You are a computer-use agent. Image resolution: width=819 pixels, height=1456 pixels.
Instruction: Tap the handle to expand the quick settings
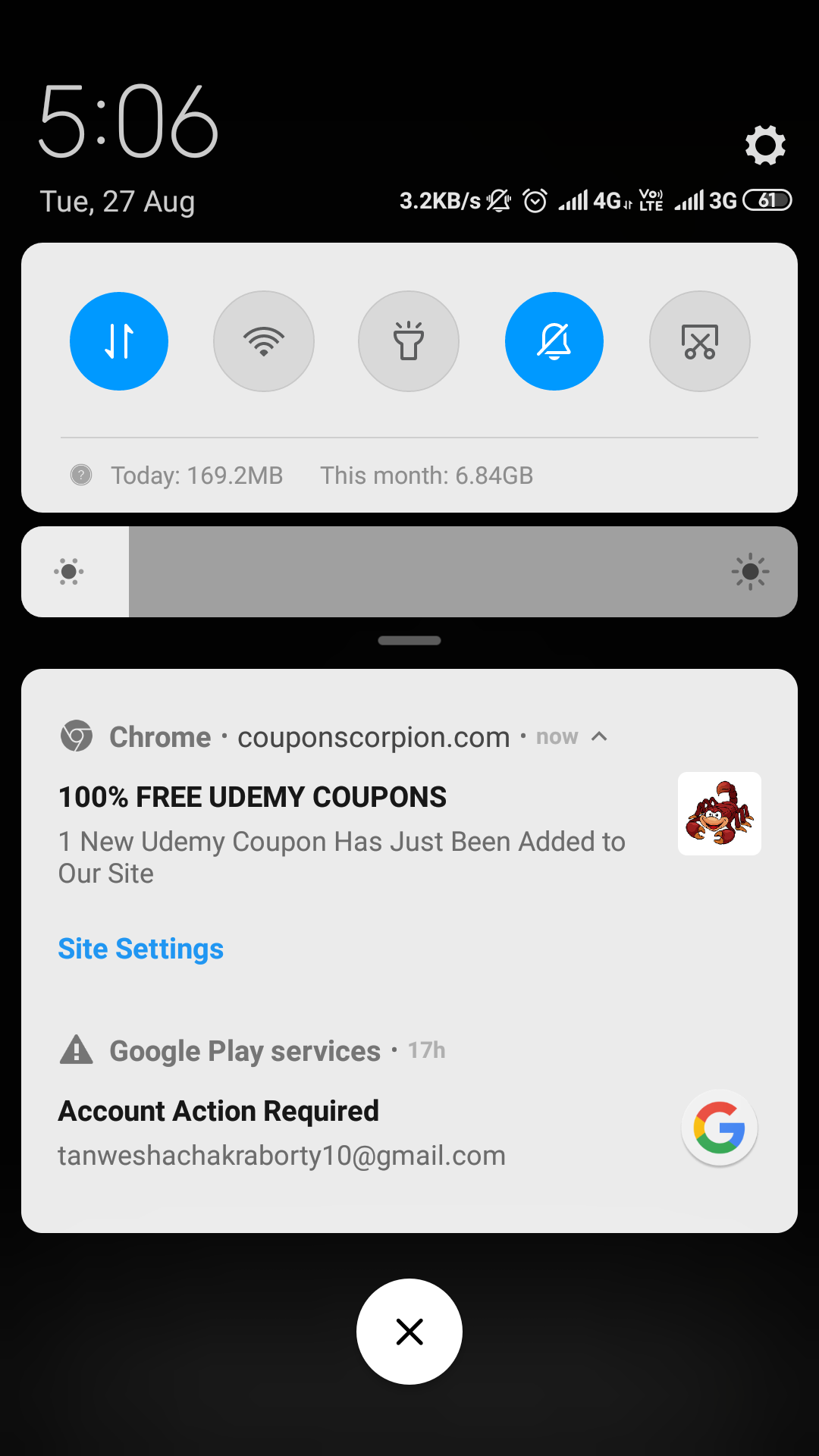pos(409,641)
